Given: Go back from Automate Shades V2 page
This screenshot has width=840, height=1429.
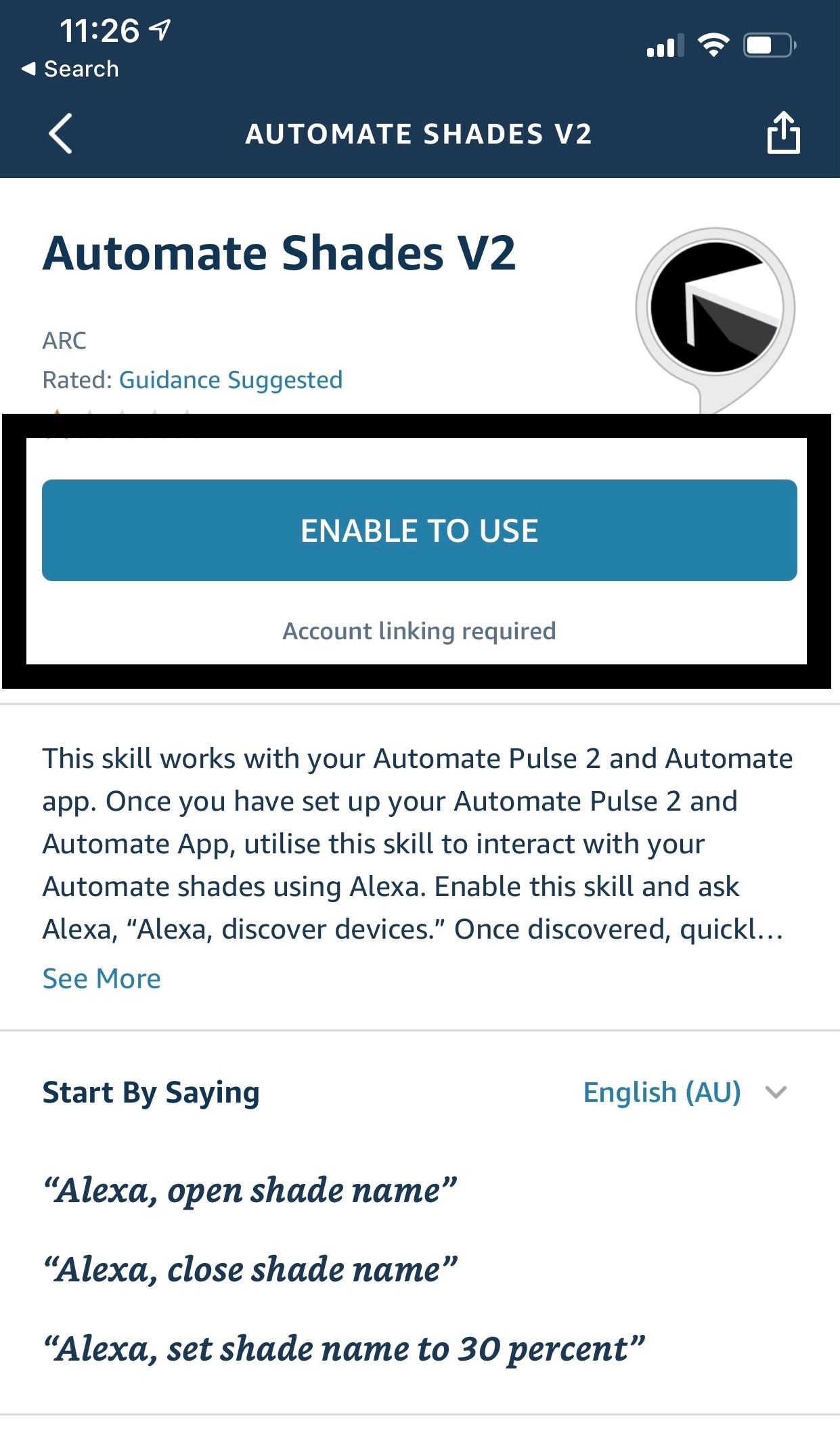Looking at the screenshot, I should click(x=61, y=133).
